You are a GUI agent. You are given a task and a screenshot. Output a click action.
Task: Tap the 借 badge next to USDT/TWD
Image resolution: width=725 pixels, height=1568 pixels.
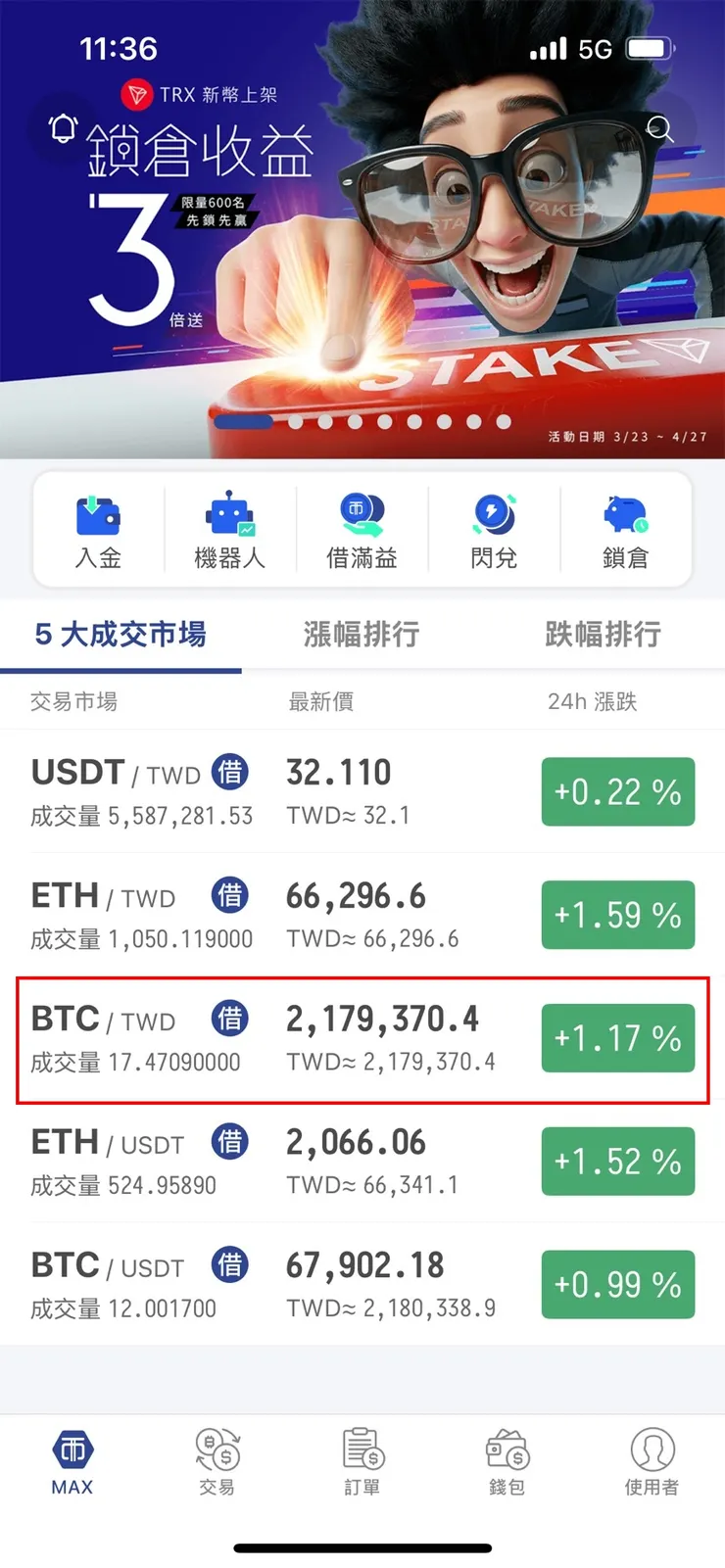click(230, 772)
